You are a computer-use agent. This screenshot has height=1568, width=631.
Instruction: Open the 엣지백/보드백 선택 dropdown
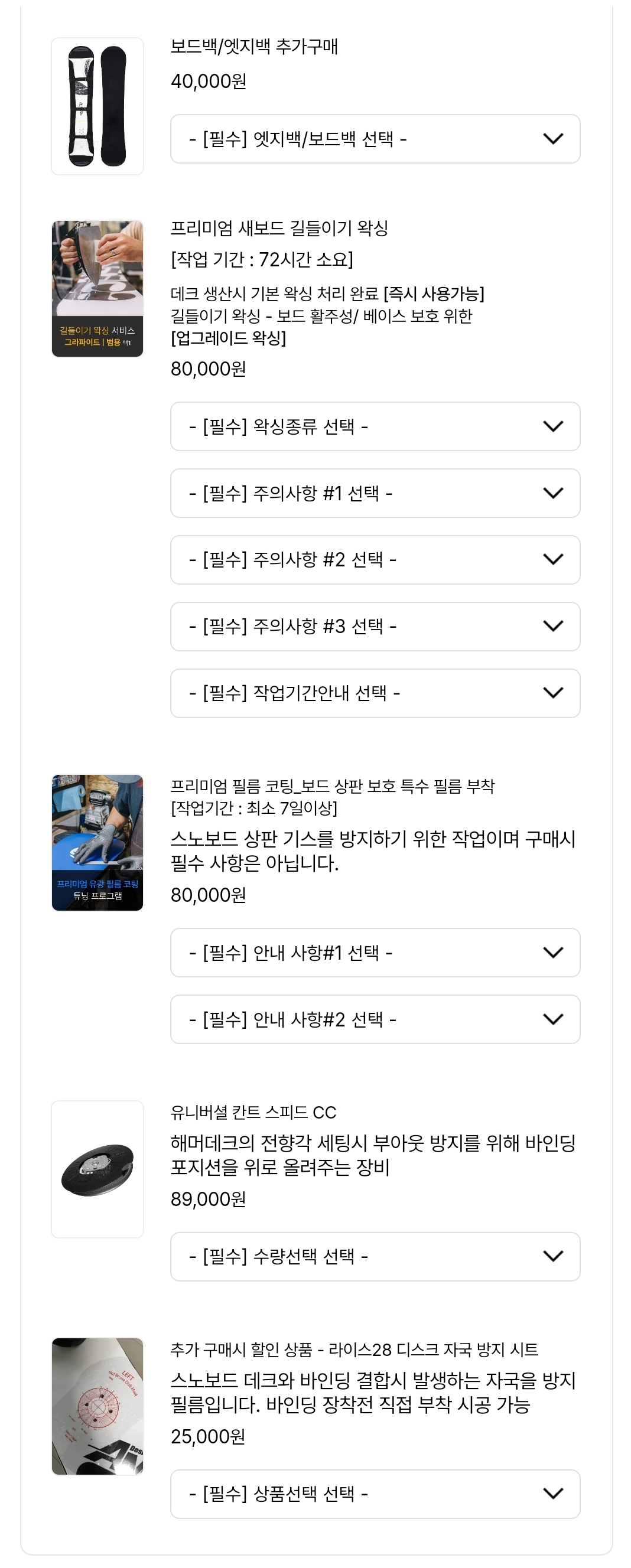(375, 139)
